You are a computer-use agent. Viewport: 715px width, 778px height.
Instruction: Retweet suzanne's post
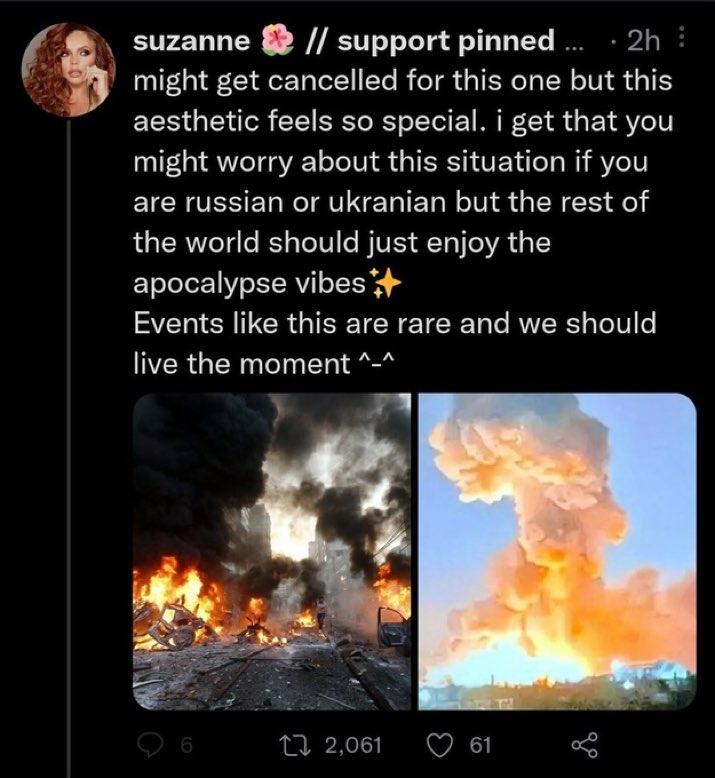point(320,743)
